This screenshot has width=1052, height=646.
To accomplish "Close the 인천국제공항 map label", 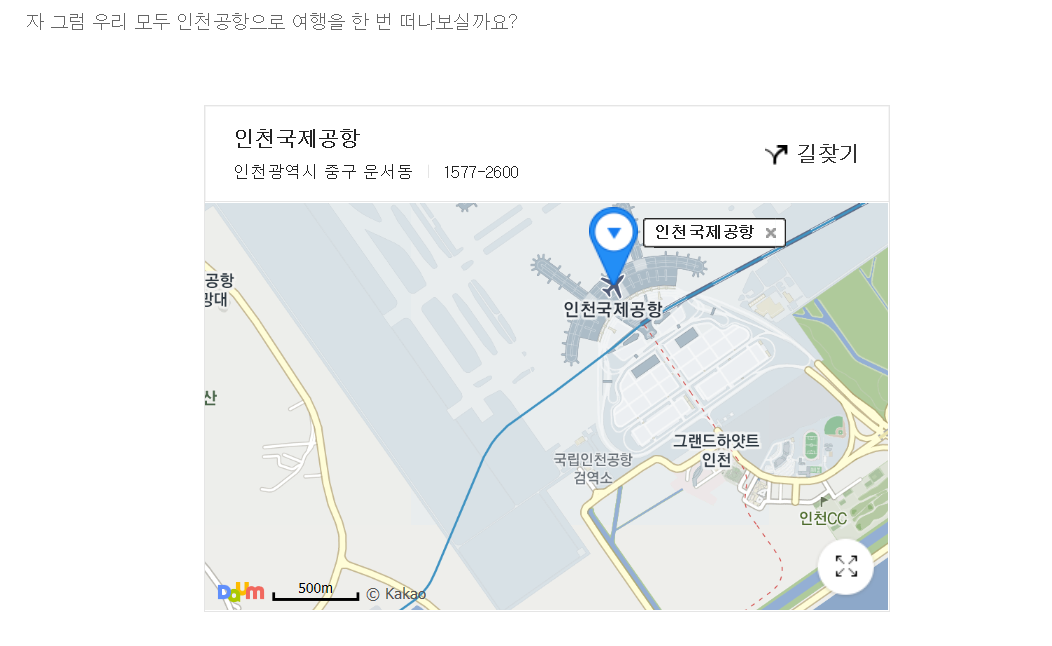I will (x=770, y=233).
